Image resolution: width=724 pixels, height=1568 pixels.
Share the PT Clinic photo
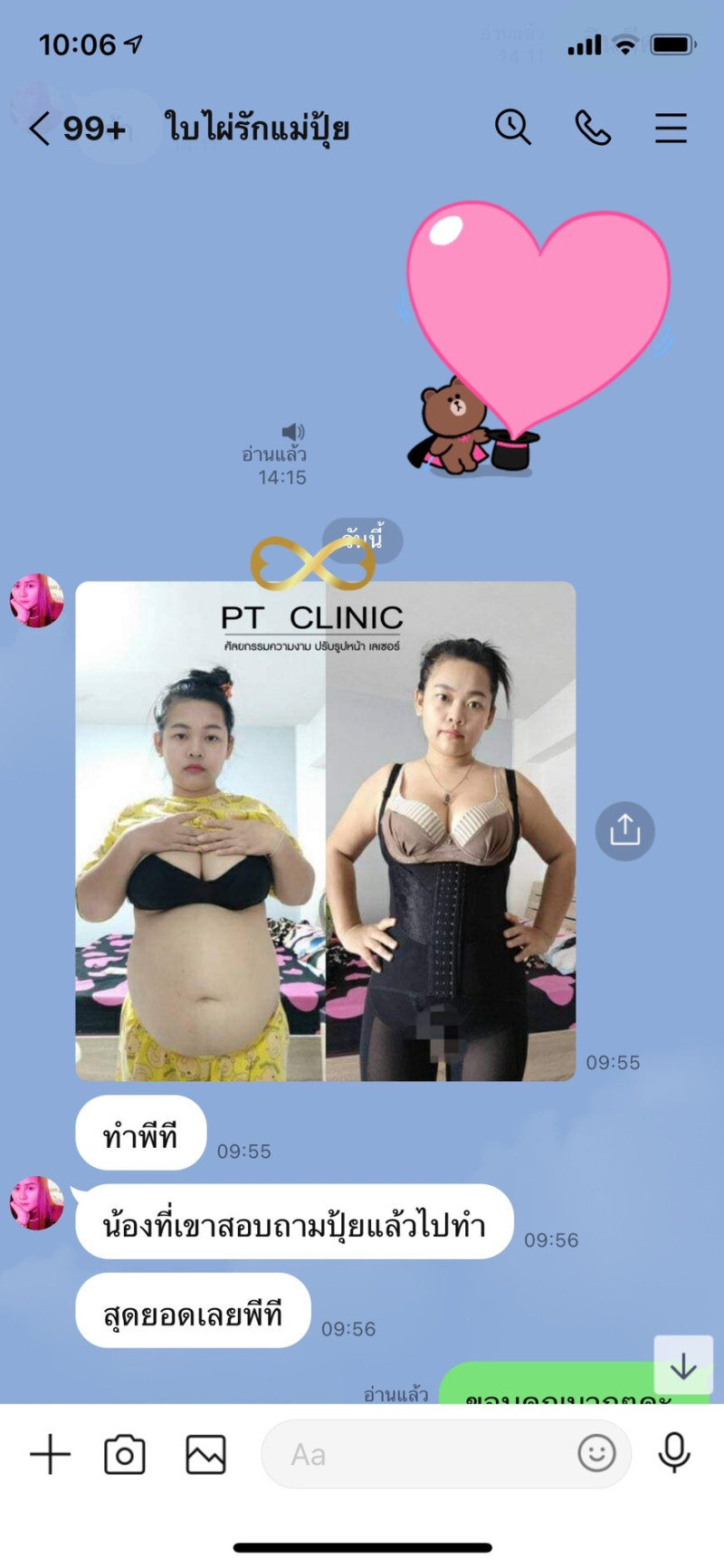pyautogui.click(x=624, y=830)
